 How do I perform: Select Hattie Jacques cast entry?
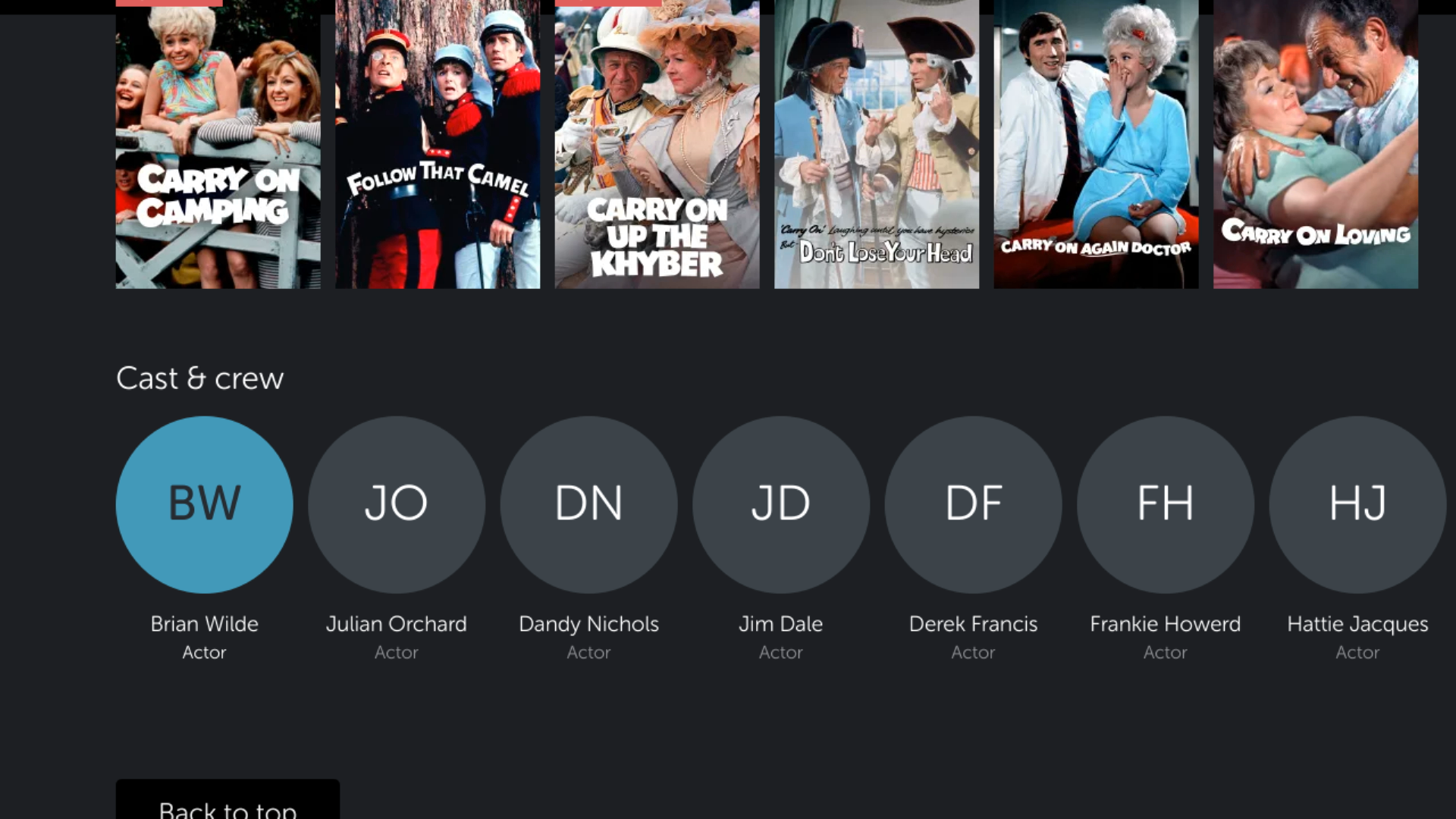click(1357, 504)
